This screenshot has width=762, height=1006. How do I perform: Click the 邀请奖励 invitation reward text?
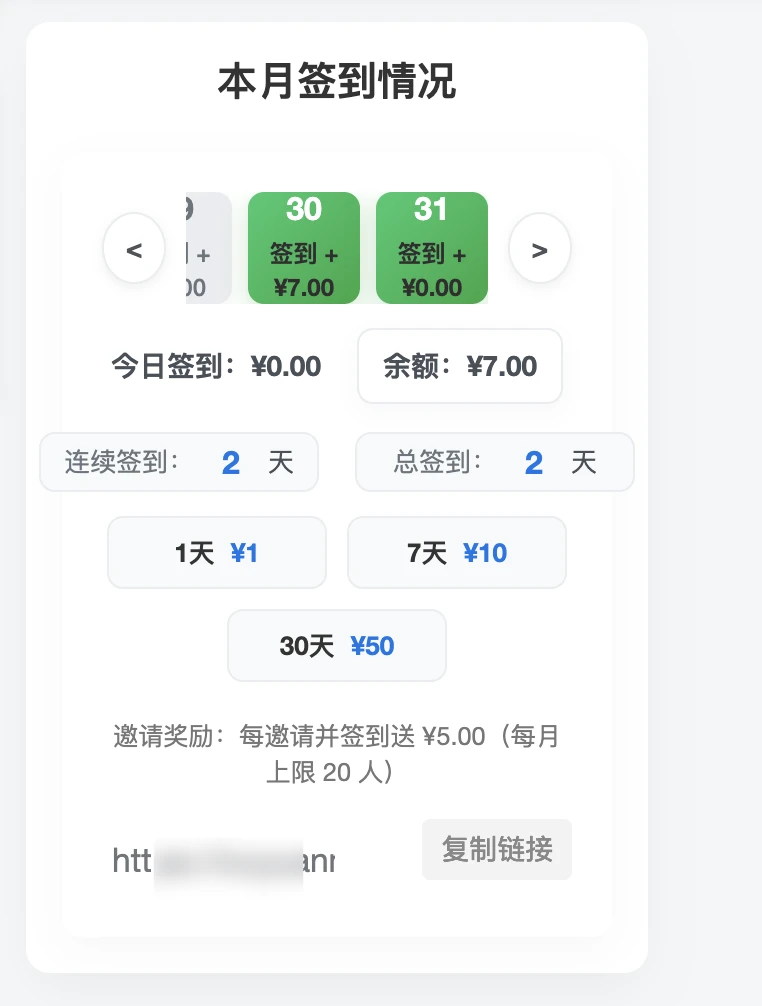click(337, 753)
